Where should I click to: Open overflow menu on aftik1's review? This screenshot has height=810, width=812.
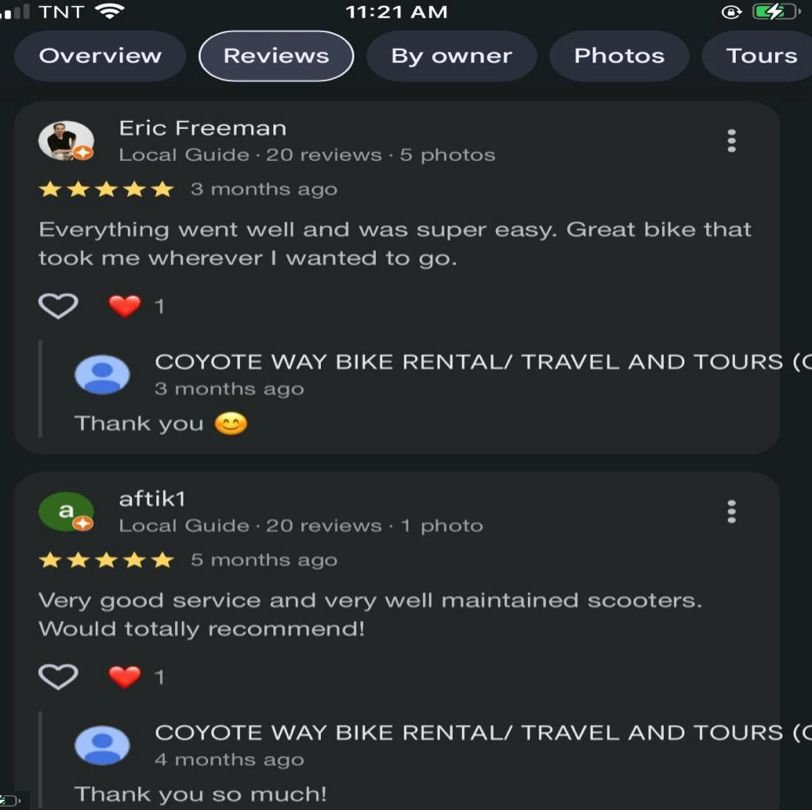(732, 512)
